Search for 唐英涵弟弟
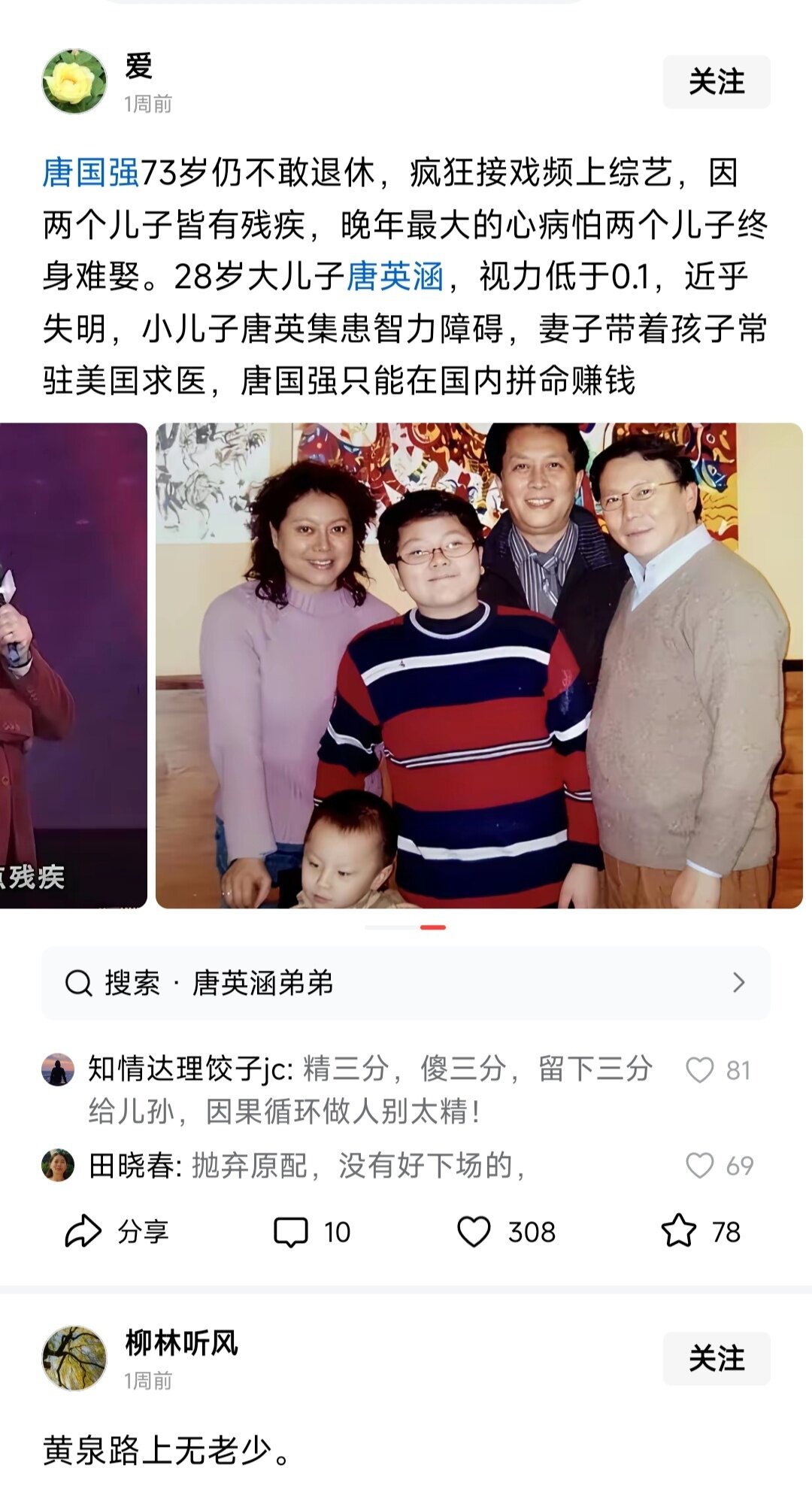Image resolution: width=812 pixels, height=1489 pixels. 406,983
